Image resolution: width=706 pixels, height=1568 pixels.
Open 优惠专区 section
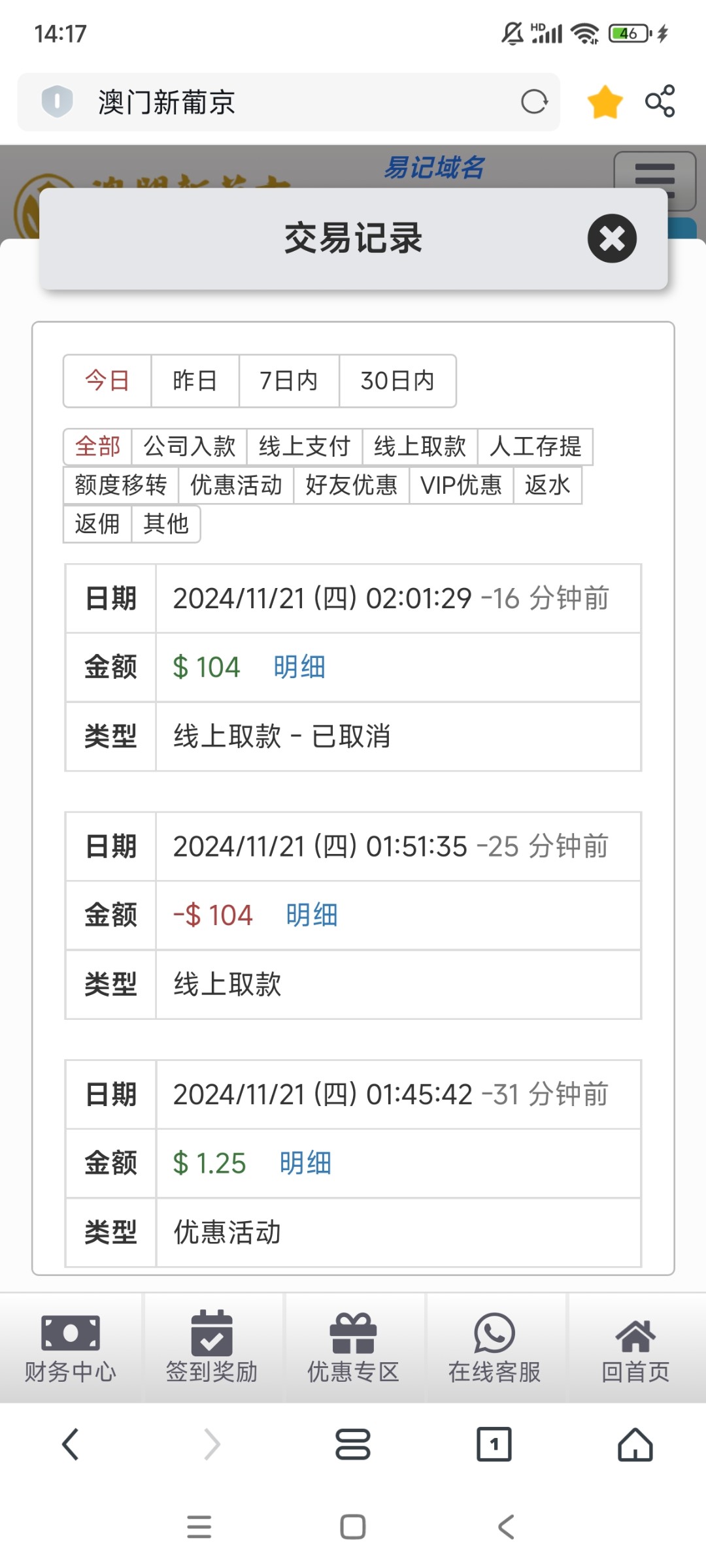pyautogui.click(x=353, y=1348)
